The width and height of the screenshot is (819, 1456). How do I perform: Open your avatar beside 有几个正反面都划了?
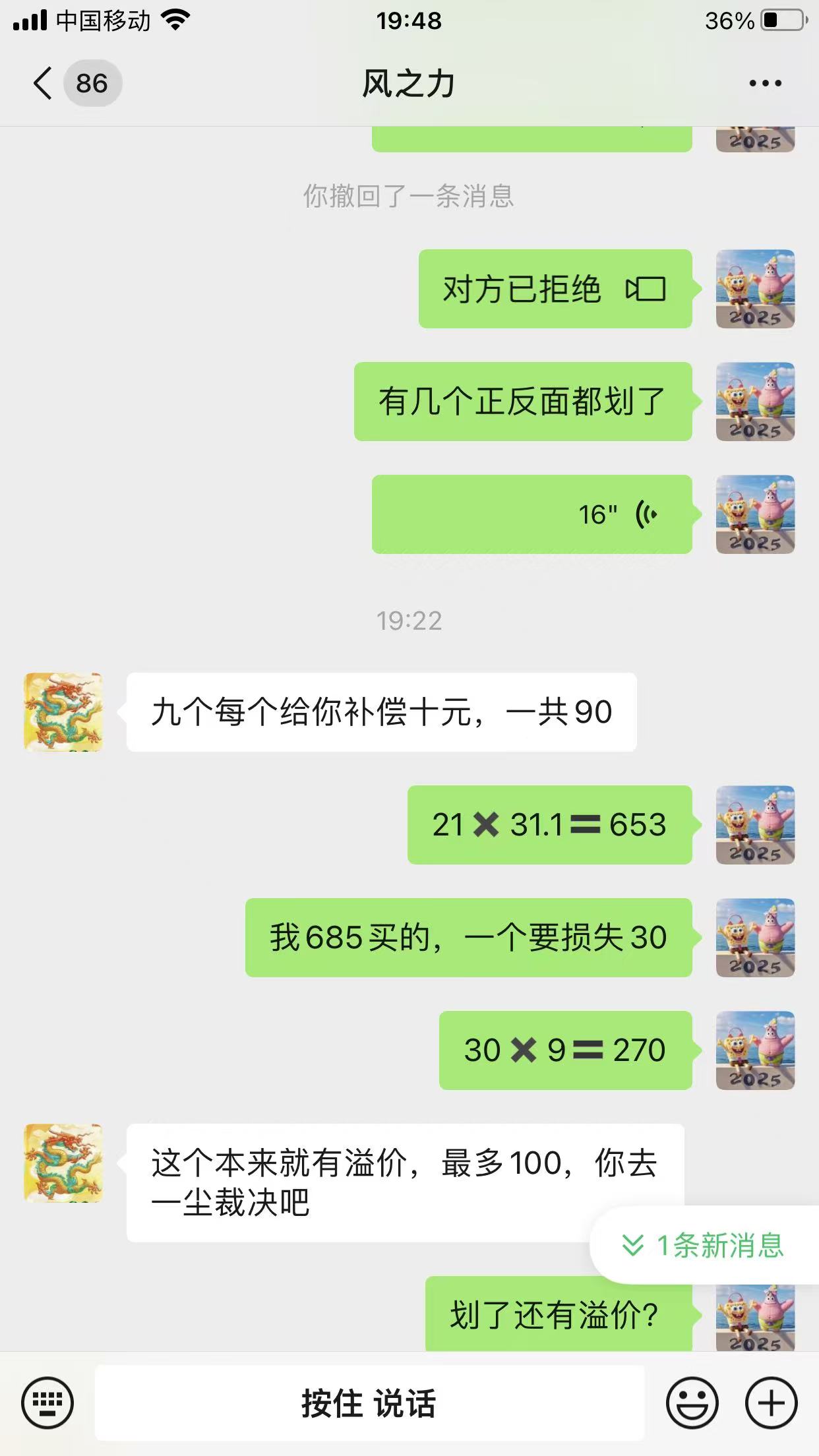pos(755,402)
